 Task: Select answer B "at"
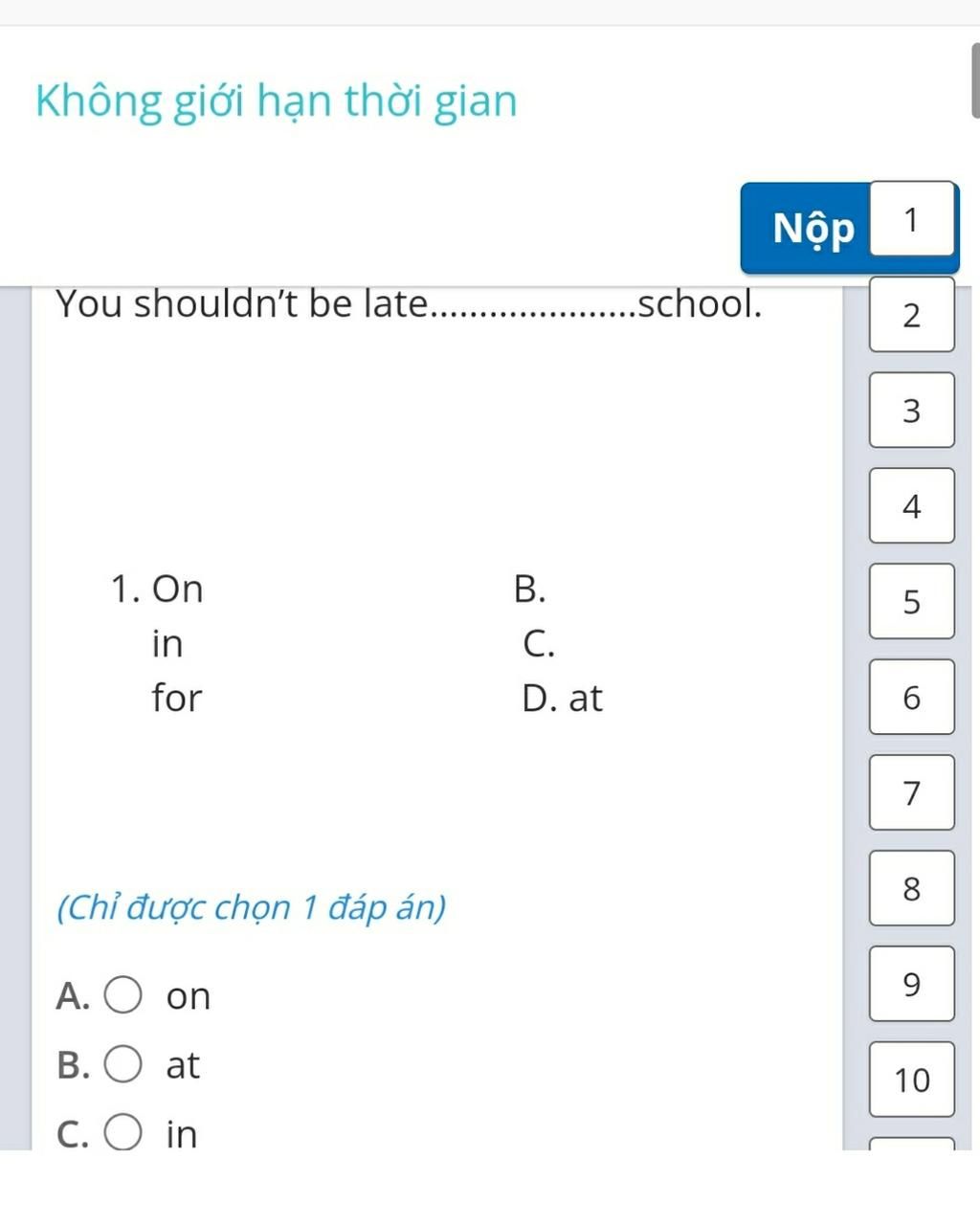(123, 1064)
